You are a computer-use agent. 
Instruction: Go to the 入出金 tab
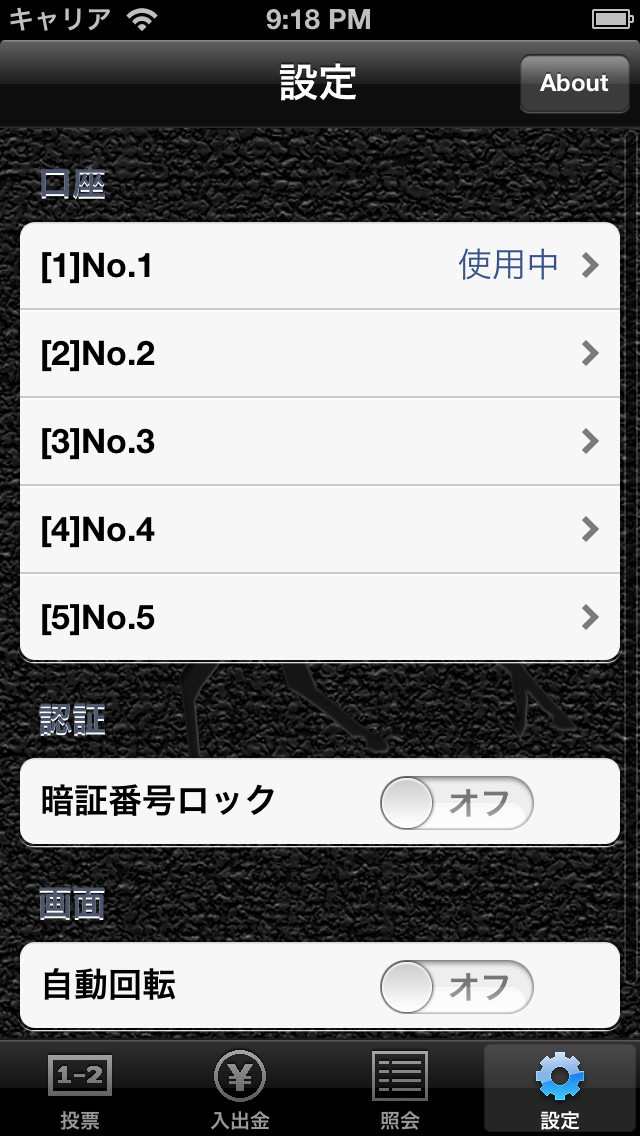[x=240, y=1088]
